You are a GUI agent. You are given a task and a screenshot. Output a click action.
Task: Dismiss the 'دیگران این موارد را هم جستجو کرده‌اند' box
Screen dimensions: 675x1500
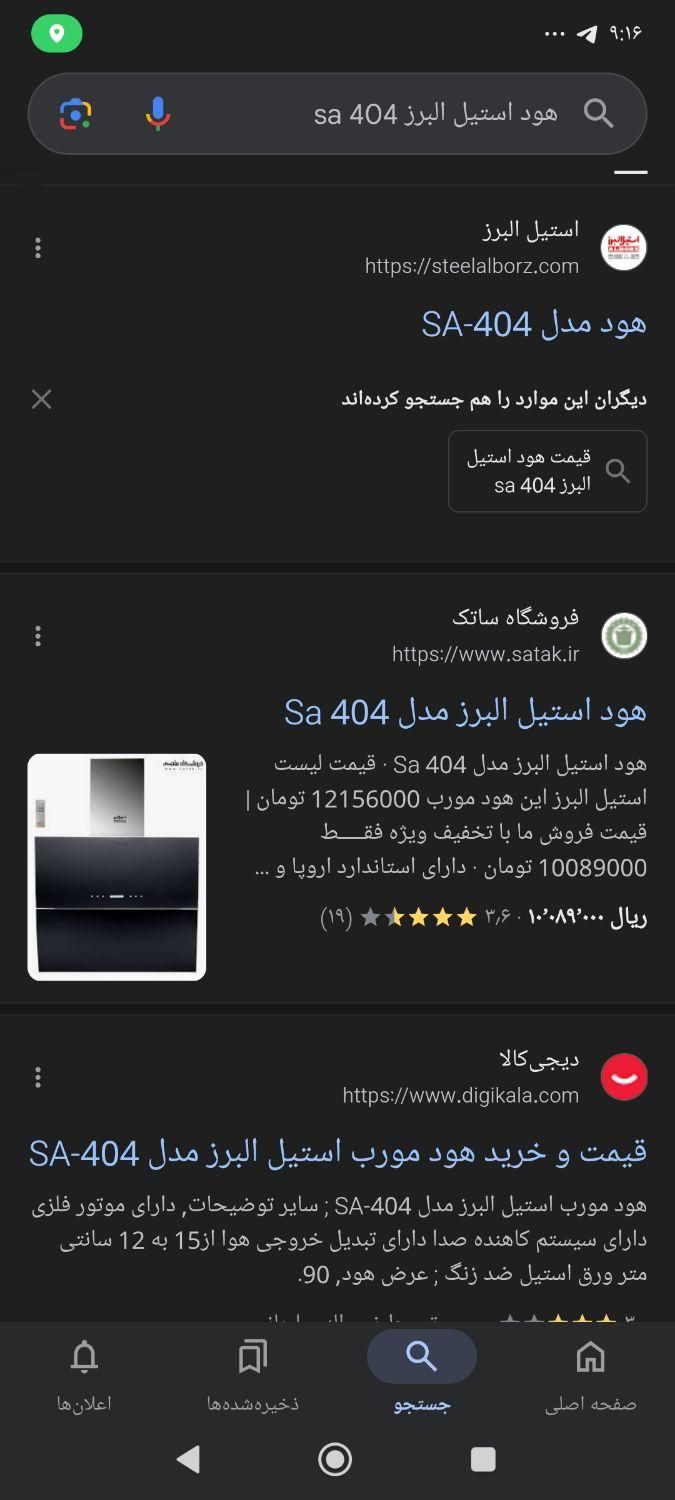point(41,400)
